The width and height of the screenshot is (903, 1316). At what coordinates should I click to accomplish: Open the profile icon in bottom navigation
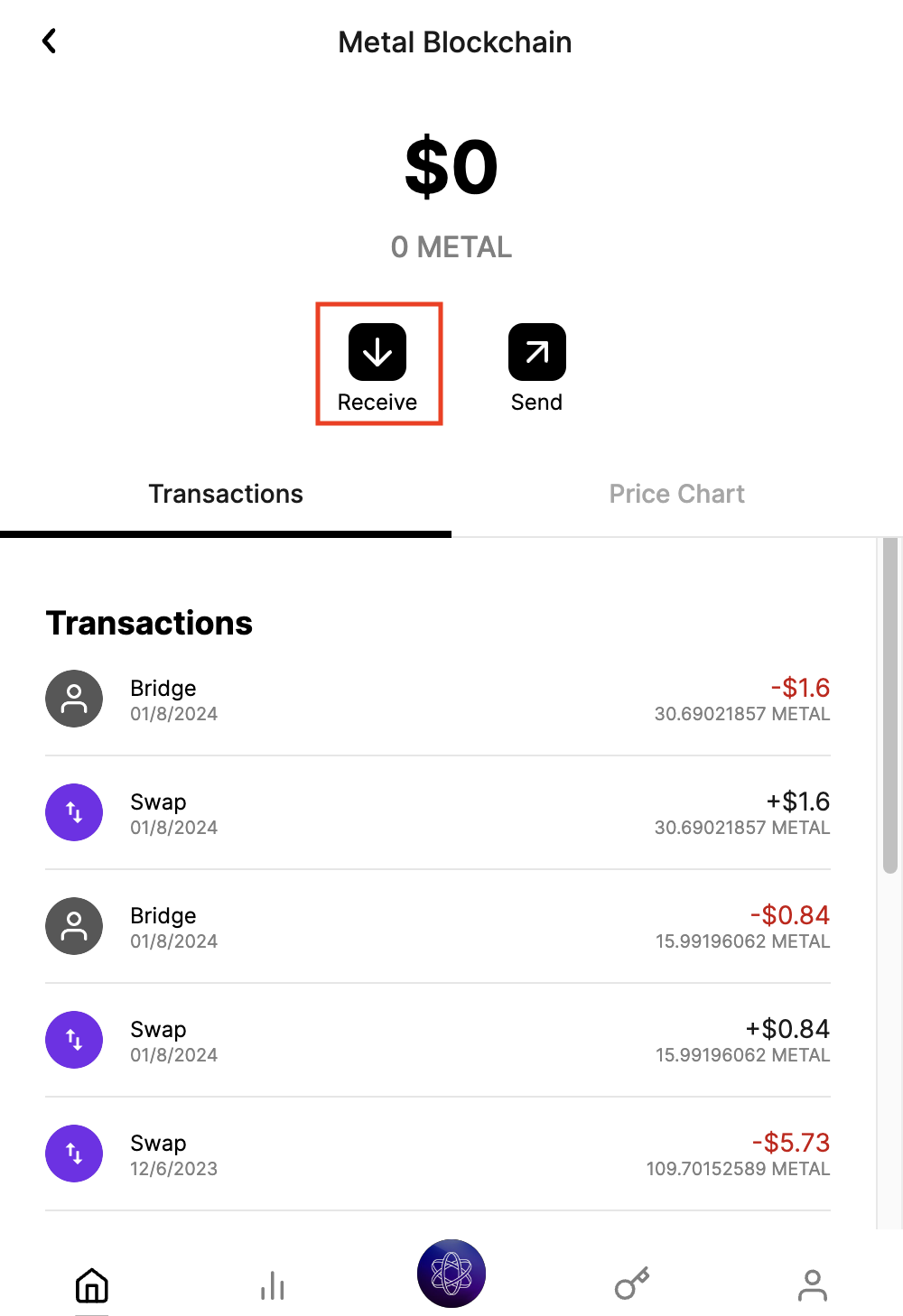tap(812, 1284)
